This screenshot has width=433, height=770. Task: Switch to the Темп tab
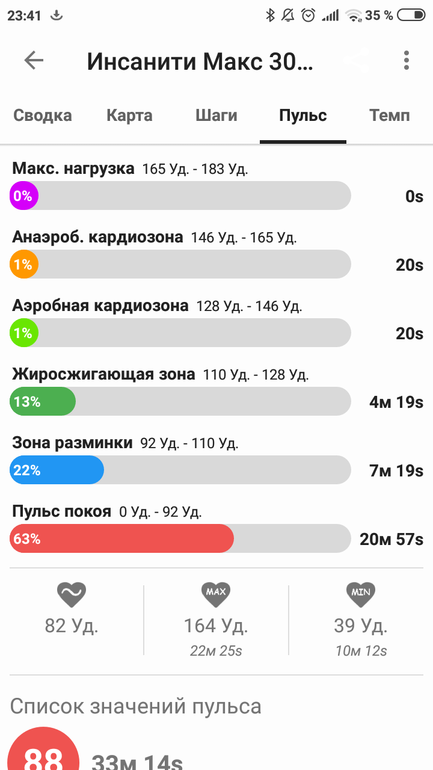click(389, 116)
